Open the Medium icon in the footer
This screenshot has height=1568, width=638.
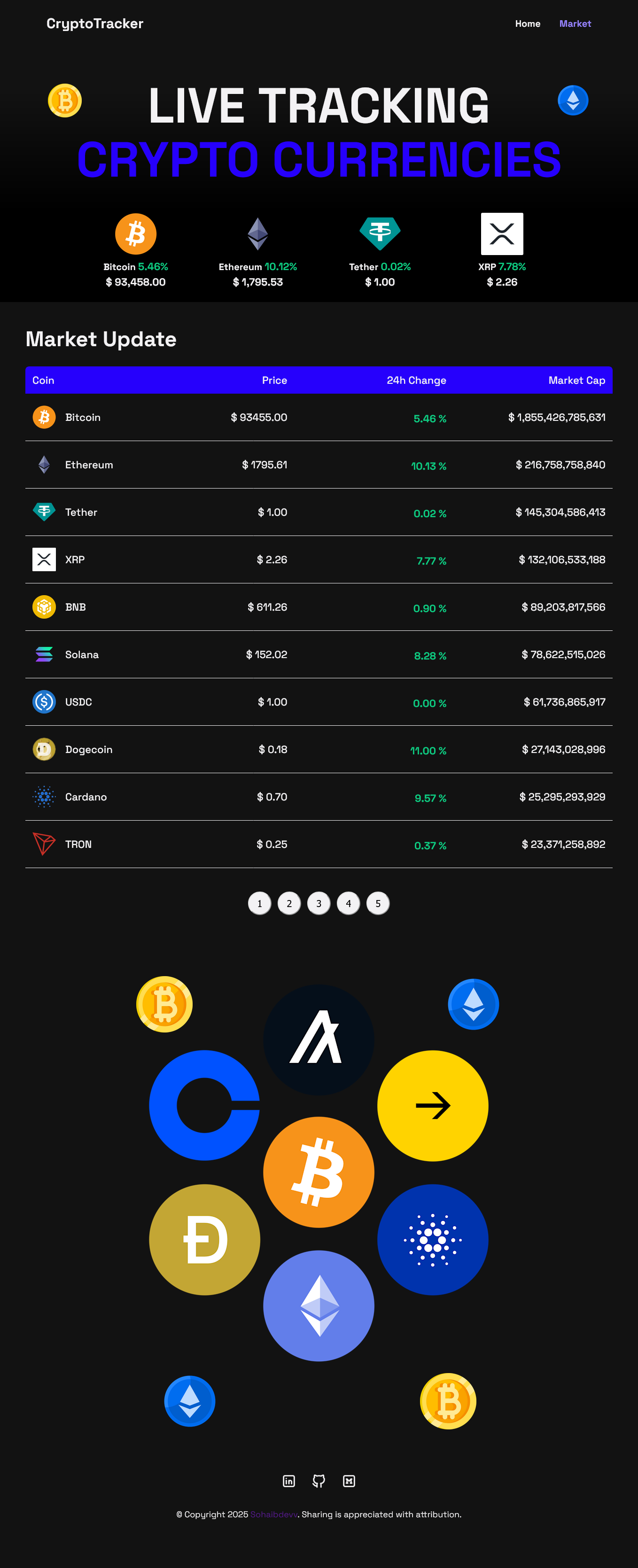[350, 1482]
